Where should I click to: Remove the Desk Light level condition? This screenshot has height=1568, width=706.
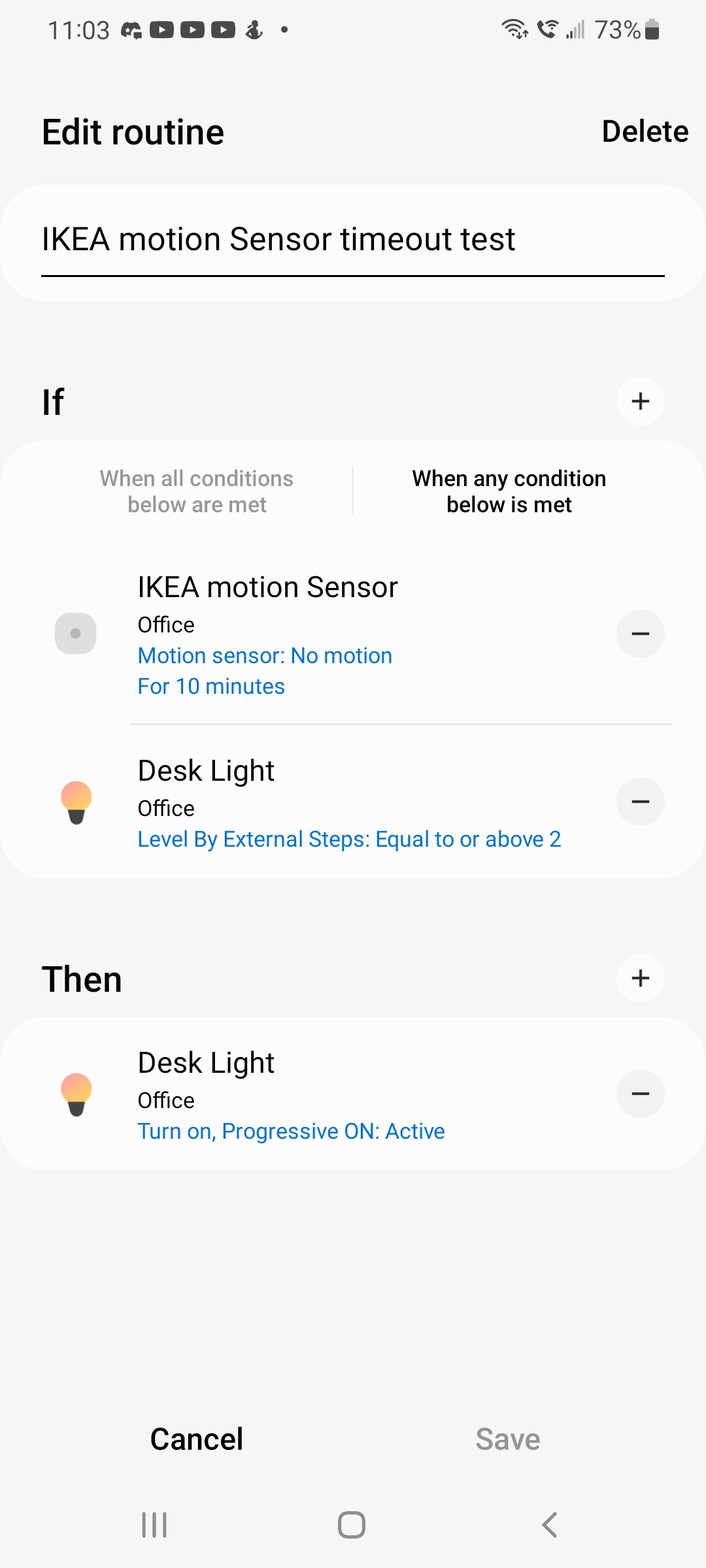(641, 802)
